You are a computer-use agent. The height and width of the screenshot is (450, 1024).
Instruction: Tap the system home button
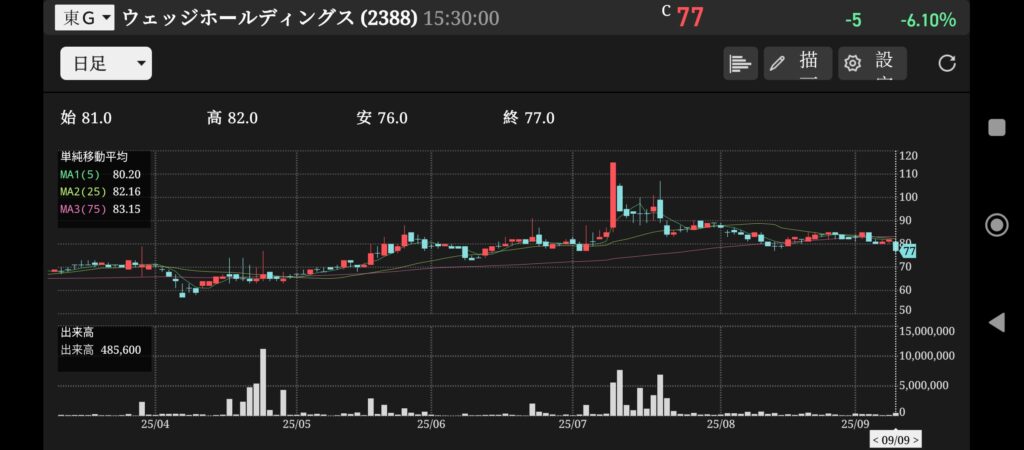click(996, 224)
